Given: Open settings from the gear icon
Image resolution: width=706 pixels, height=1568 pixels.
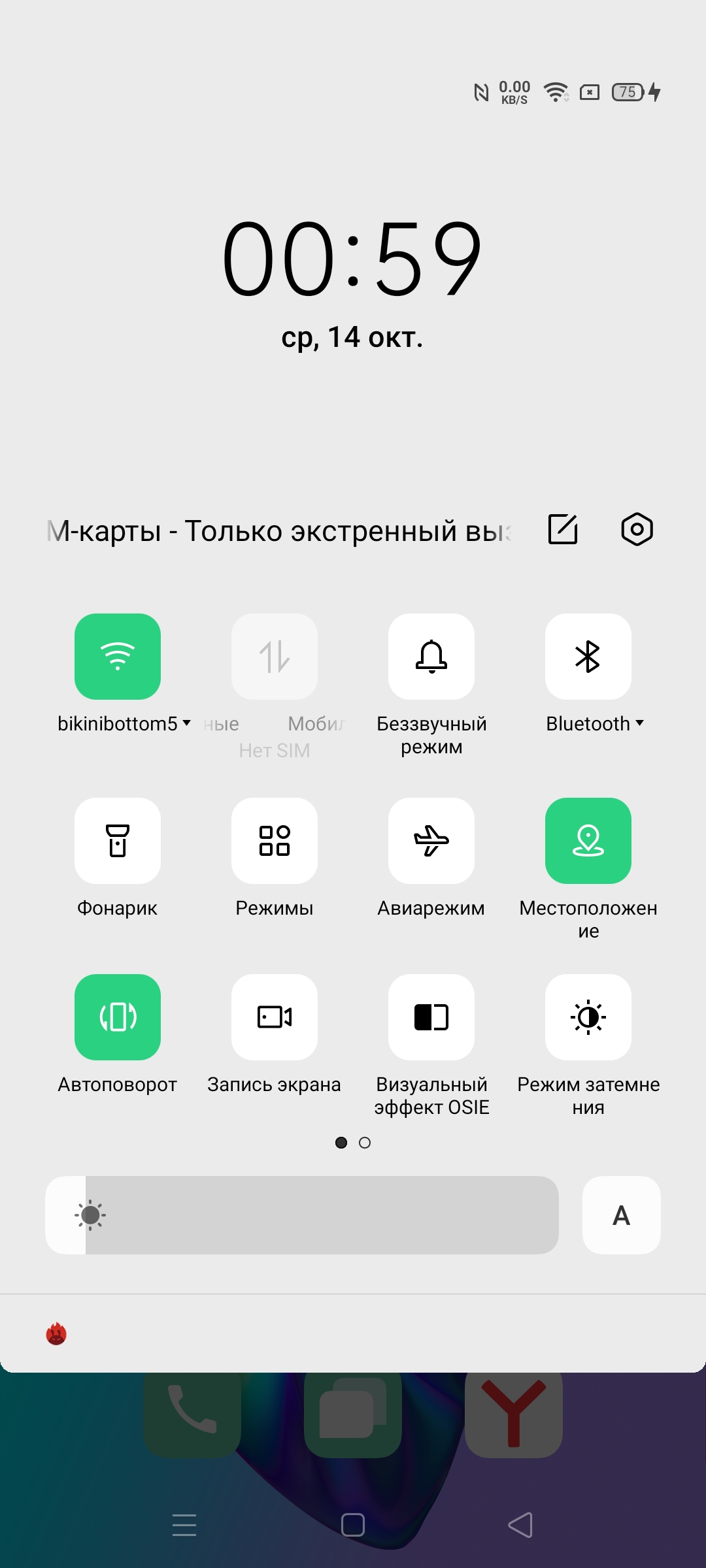Looking at the screenshot, I should point(637,529).
